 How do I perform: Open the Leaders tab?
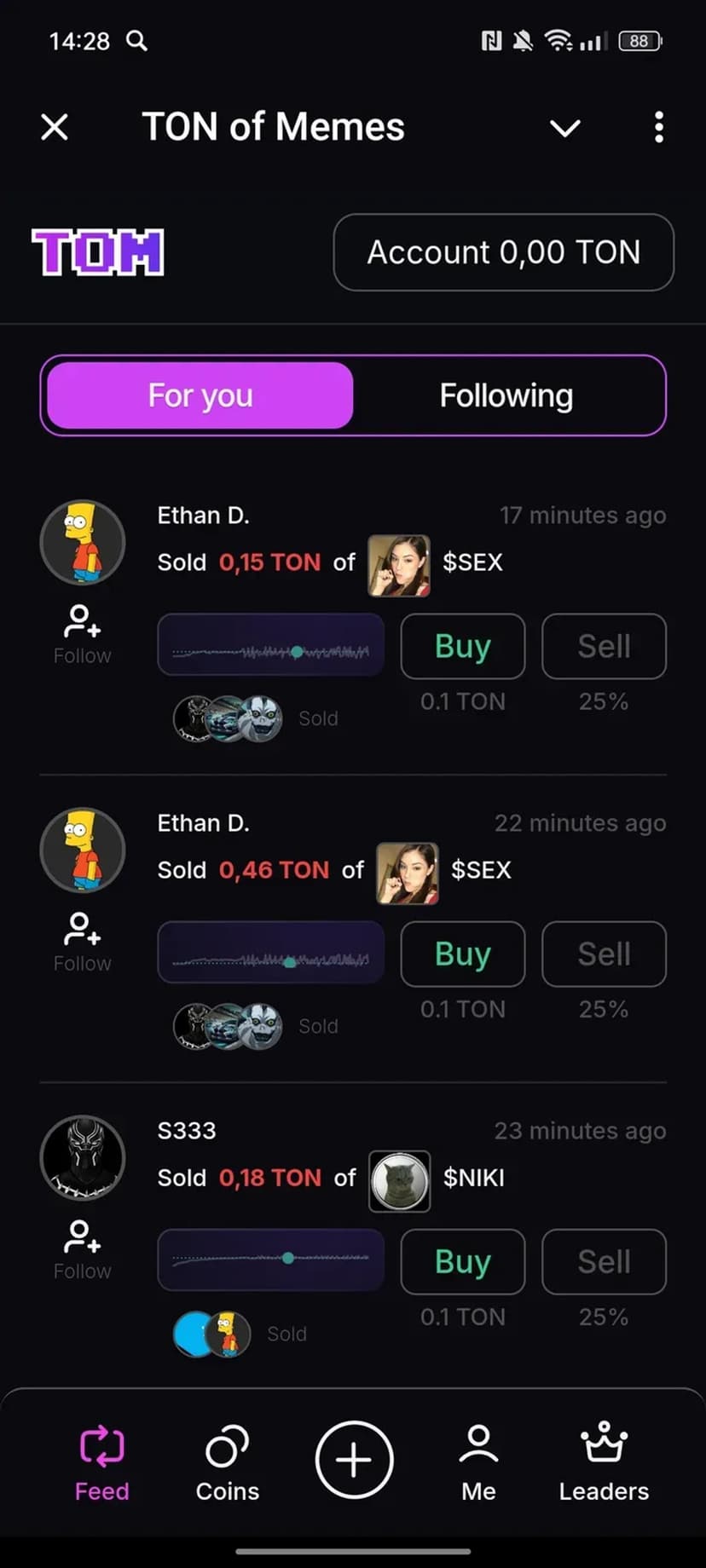[604, 1461]
